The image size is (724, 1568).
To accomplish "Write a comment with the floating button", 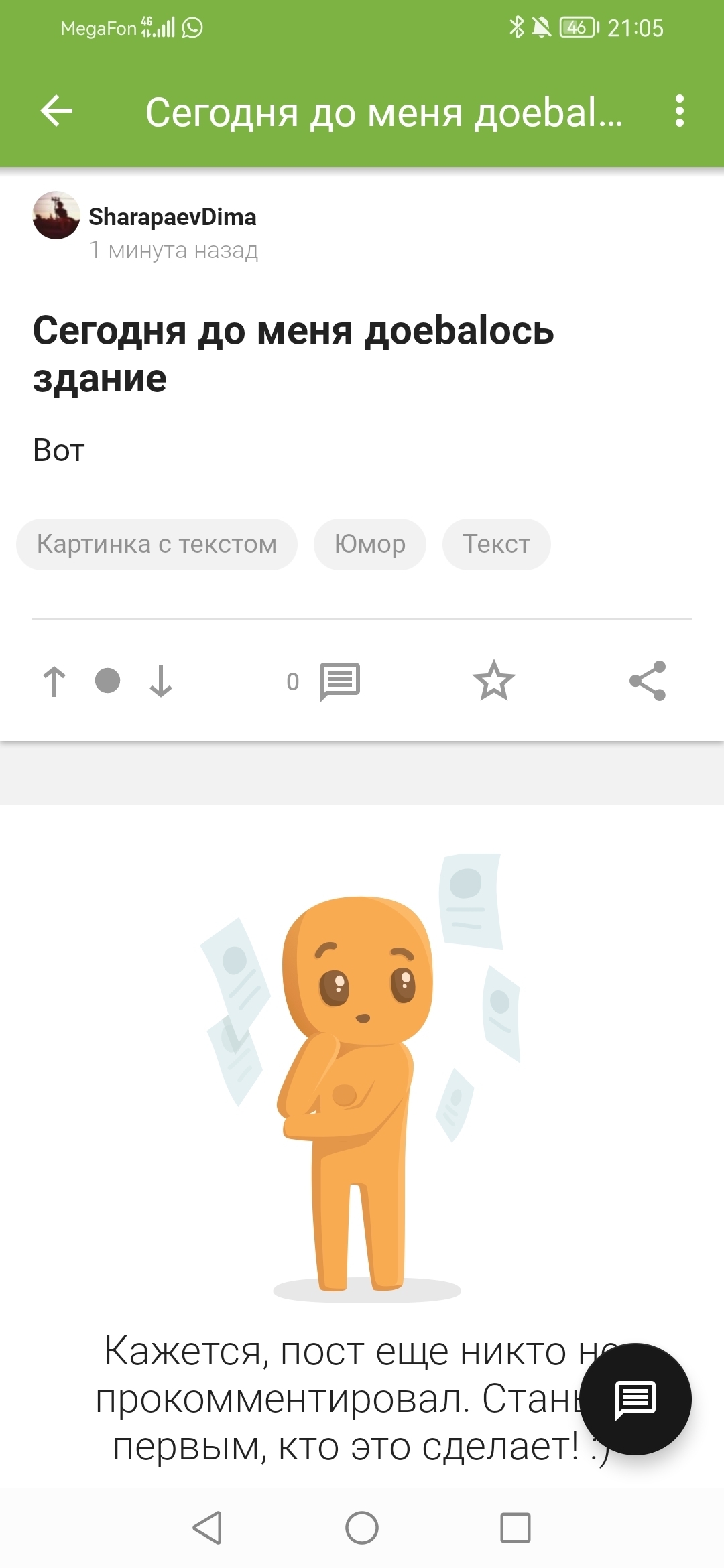I will 635,1398.
